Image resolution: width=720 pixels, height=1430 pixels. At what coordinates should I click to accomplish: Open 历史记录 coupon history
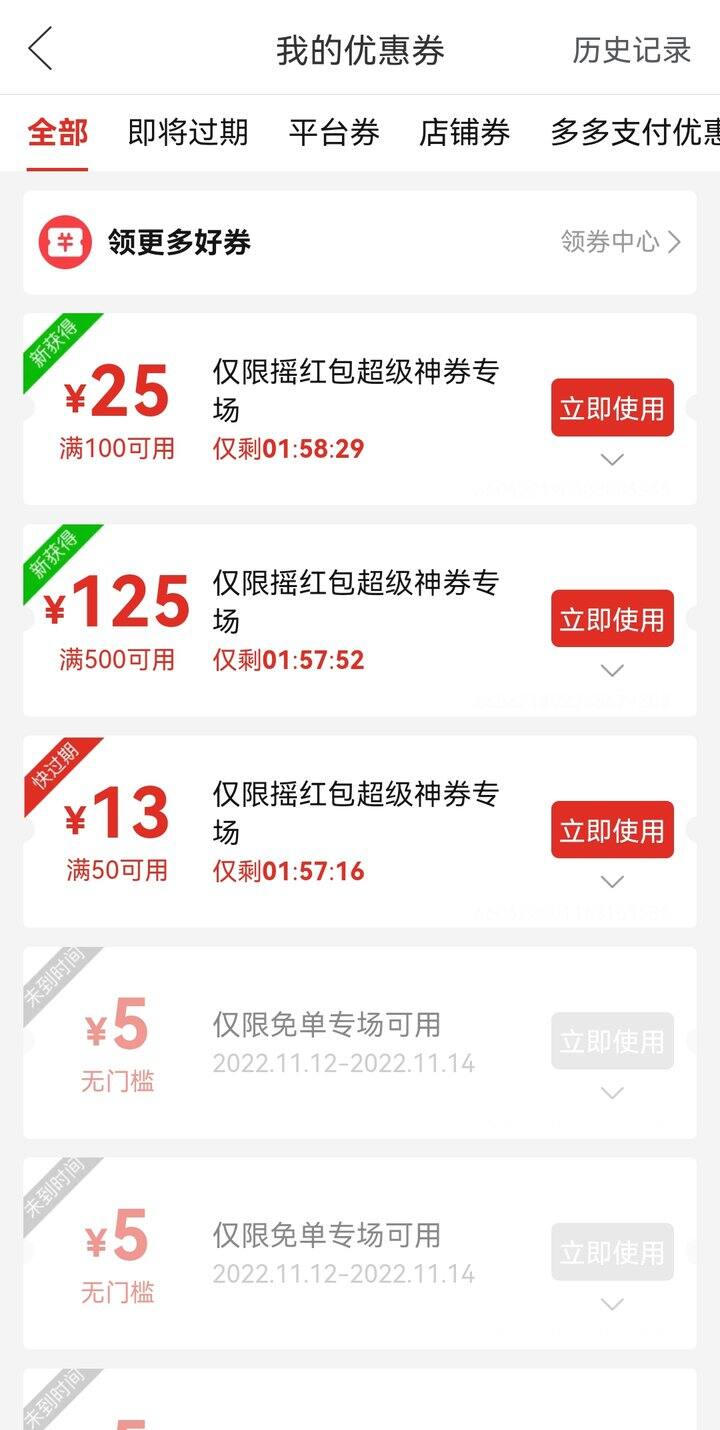(x=631, y=50)
